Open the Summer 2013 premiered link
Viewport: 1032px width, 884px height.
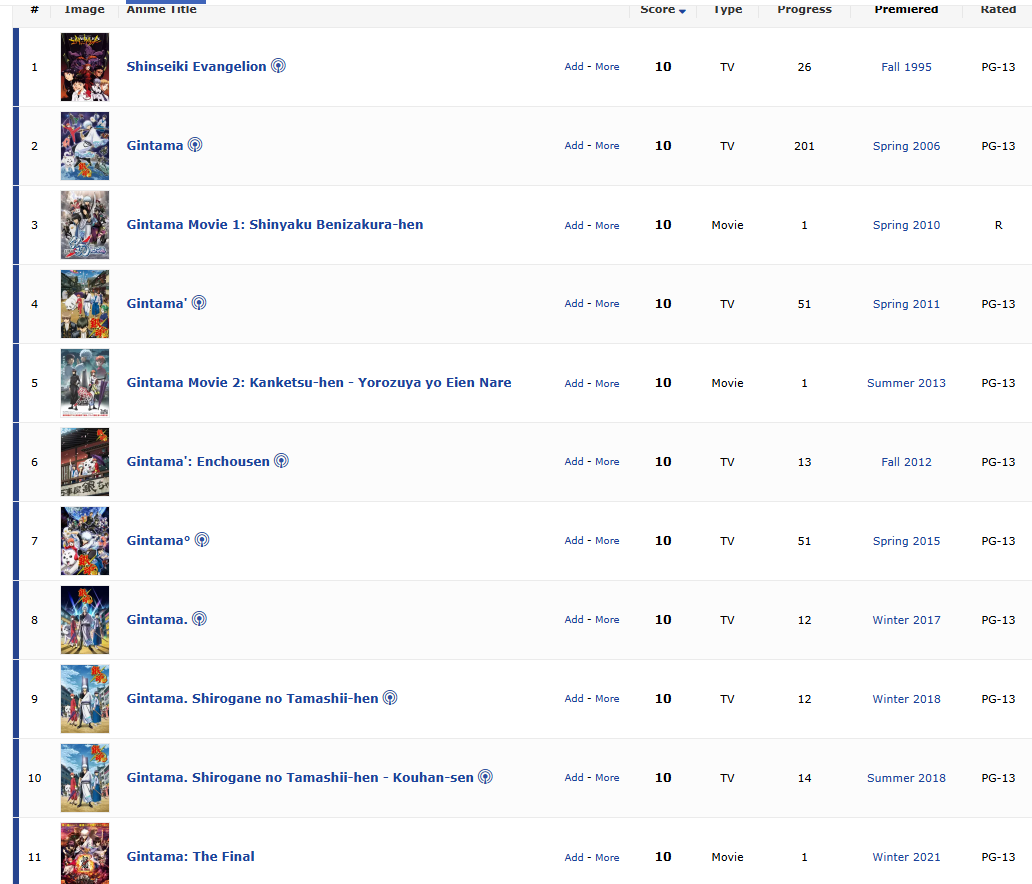point(906,383)
